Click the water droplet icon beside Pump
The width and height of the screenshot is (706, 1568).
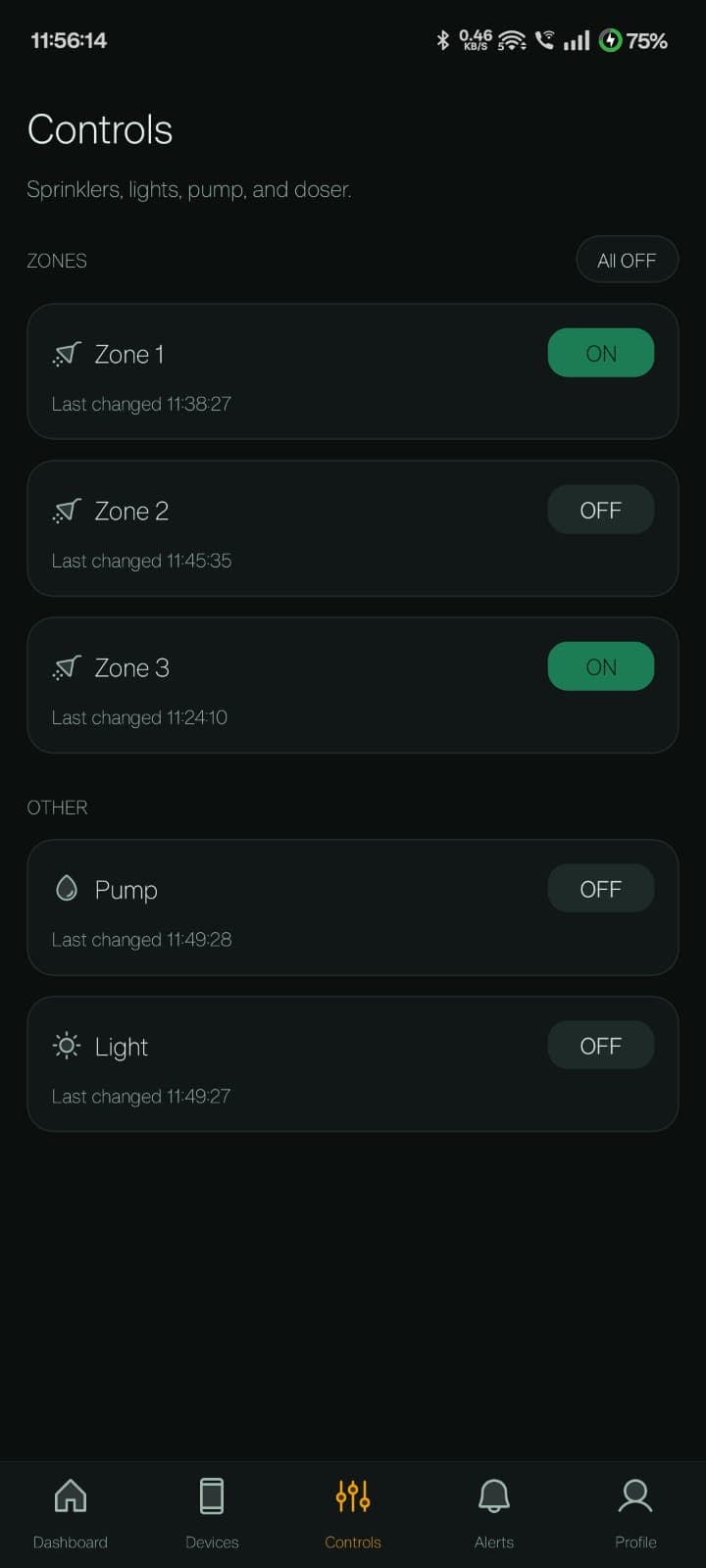pyautogui.click(x=66, y=889)
